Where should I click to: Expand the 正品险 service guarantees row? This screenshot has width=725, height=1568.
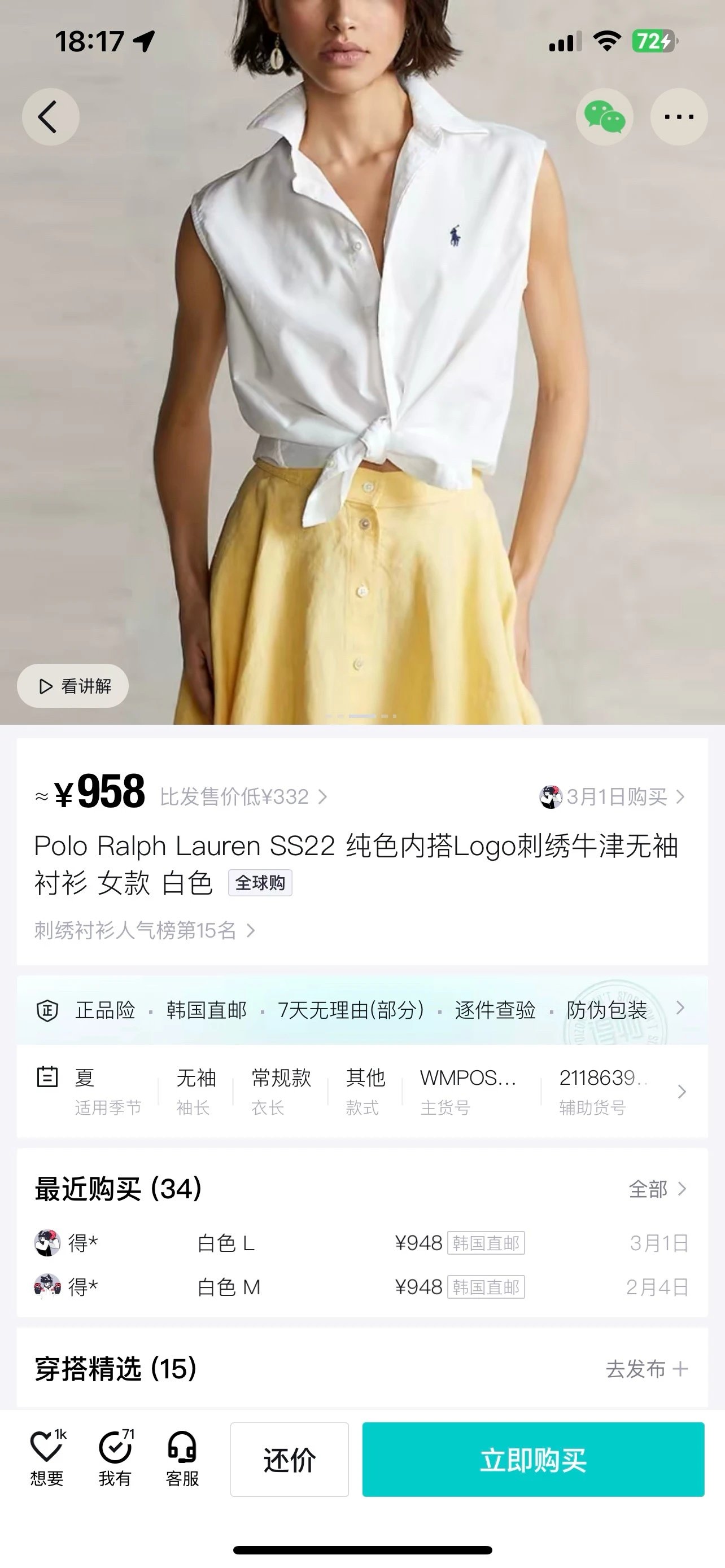coord(362,1010)
